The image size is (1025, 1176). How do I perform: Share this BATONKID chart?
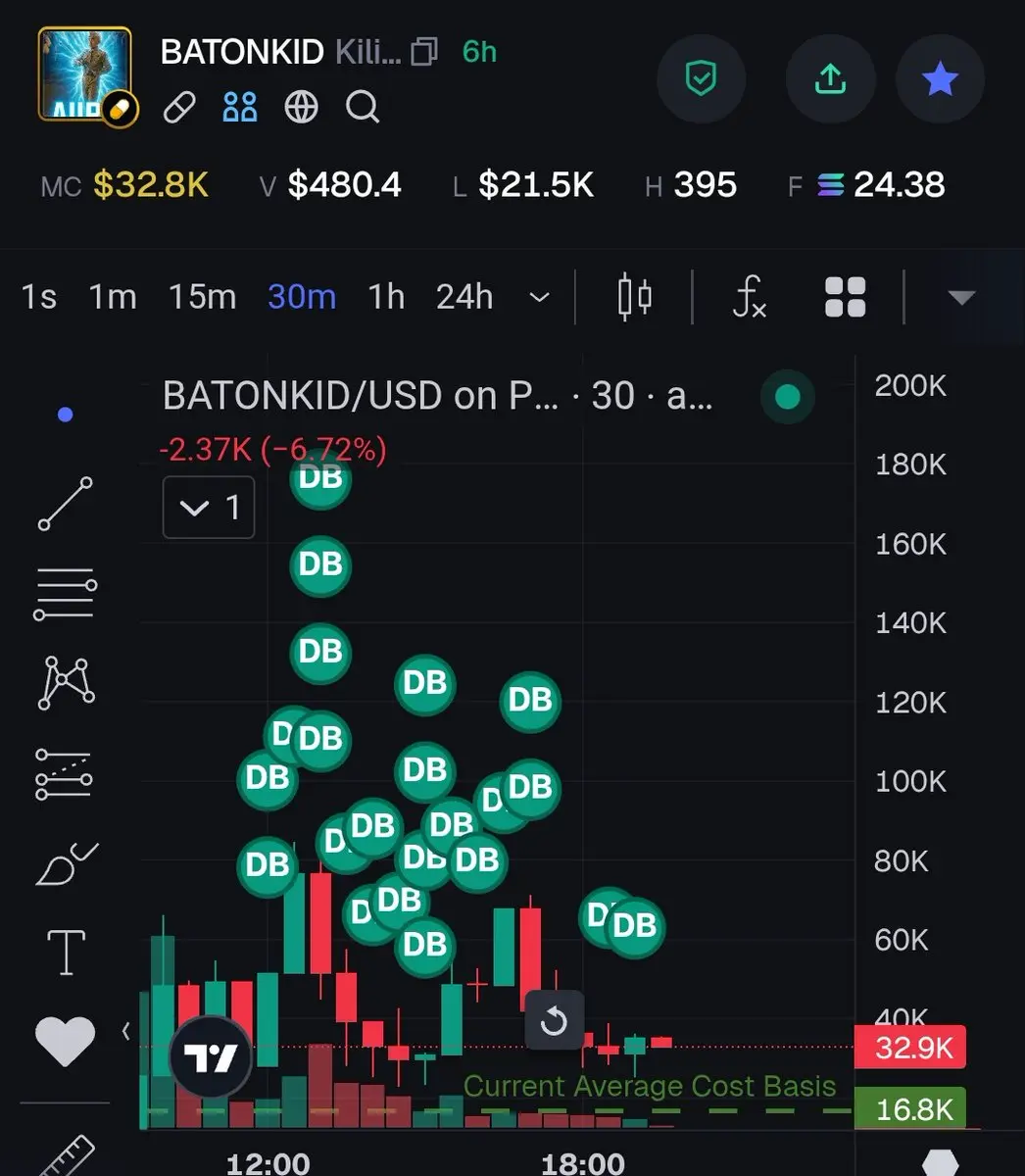pyautogui.click(x=830, y=79)
